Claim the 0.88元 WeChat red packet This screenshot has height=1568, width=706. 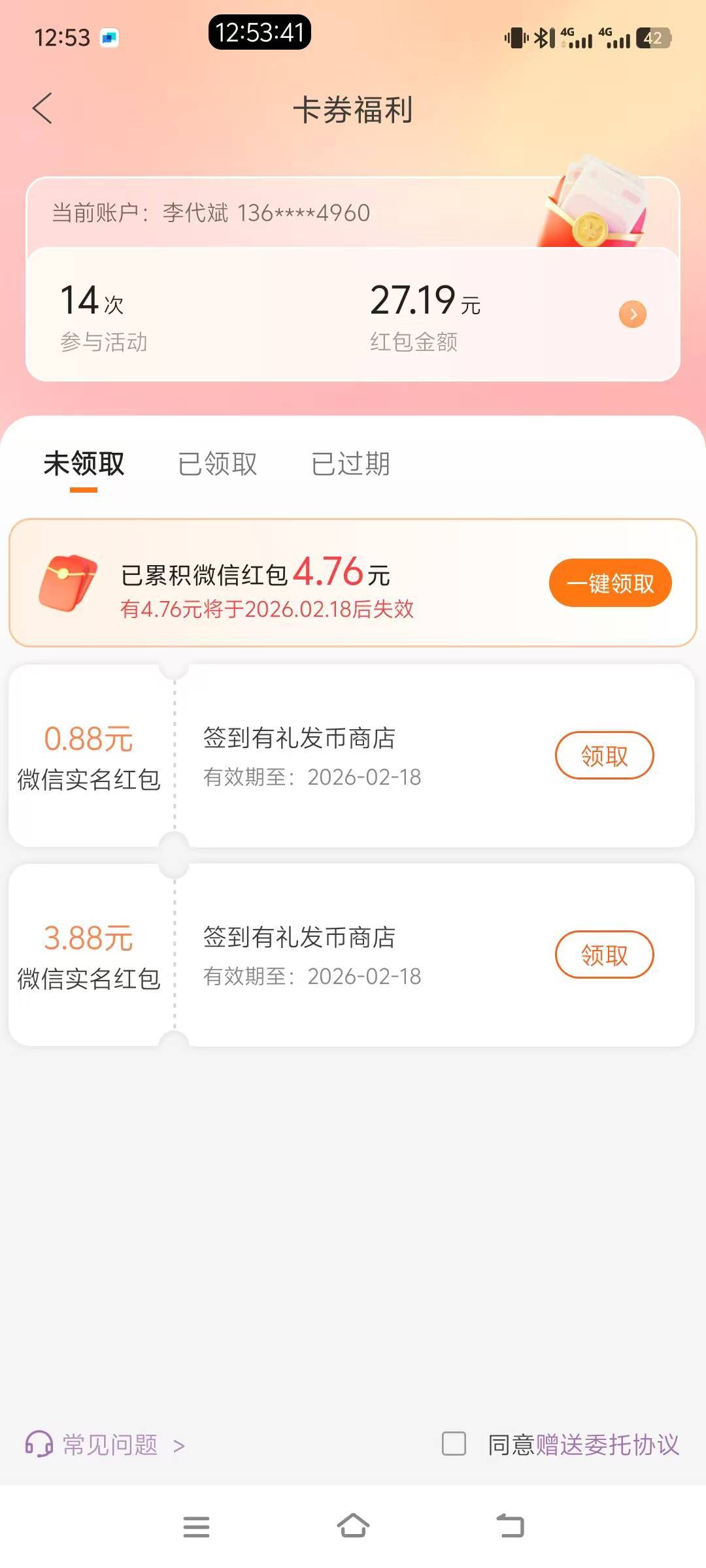point(604,756)
